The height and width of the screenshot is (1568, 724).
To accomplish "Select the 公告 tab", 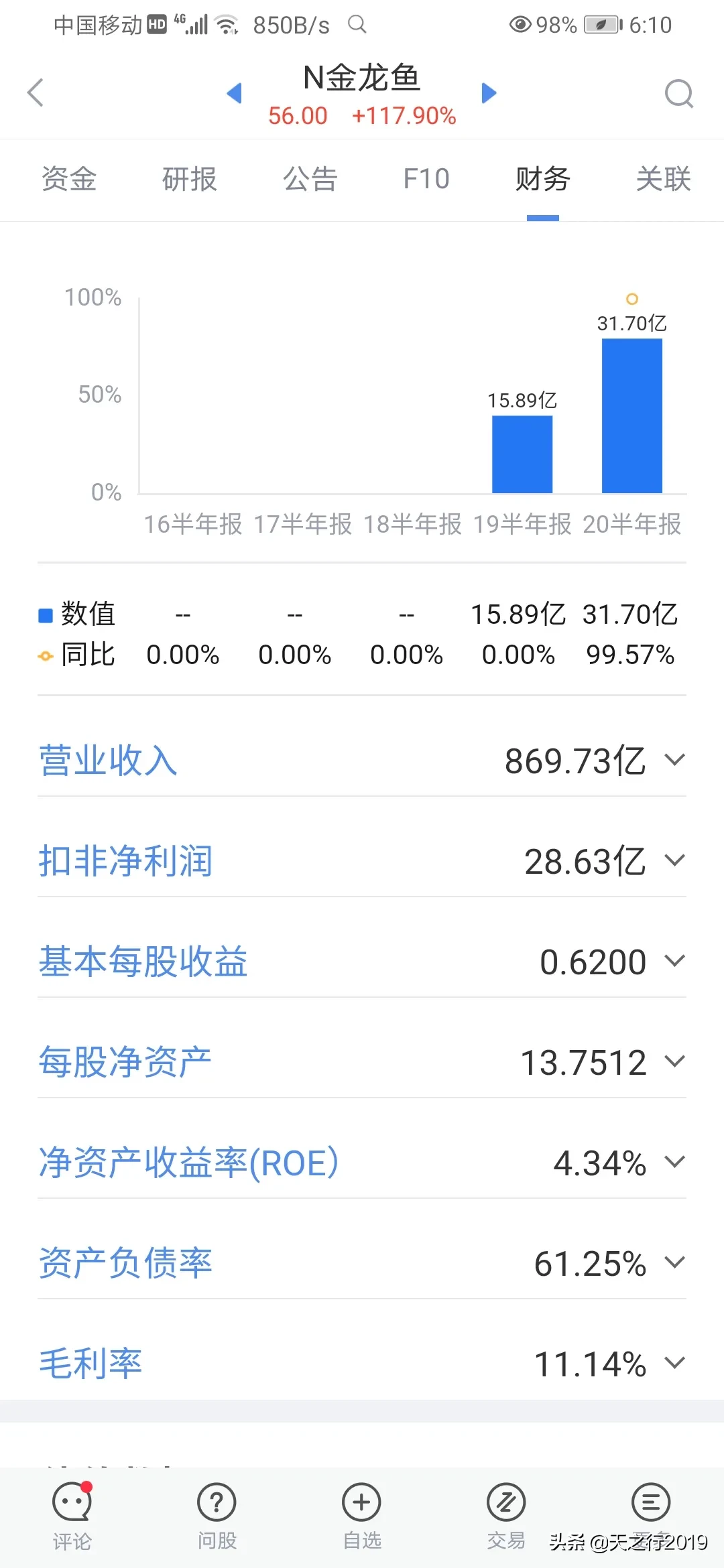I will pyautogui.click(x=310, y=179).
